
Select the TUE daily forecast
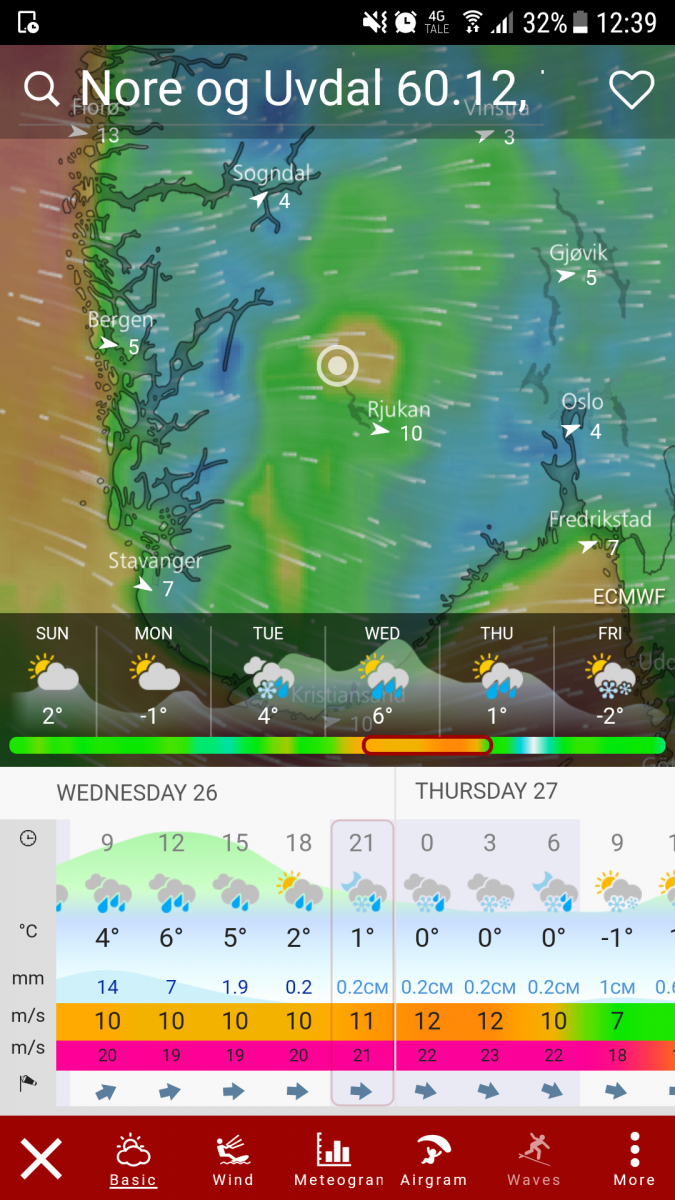click(268, 678)
